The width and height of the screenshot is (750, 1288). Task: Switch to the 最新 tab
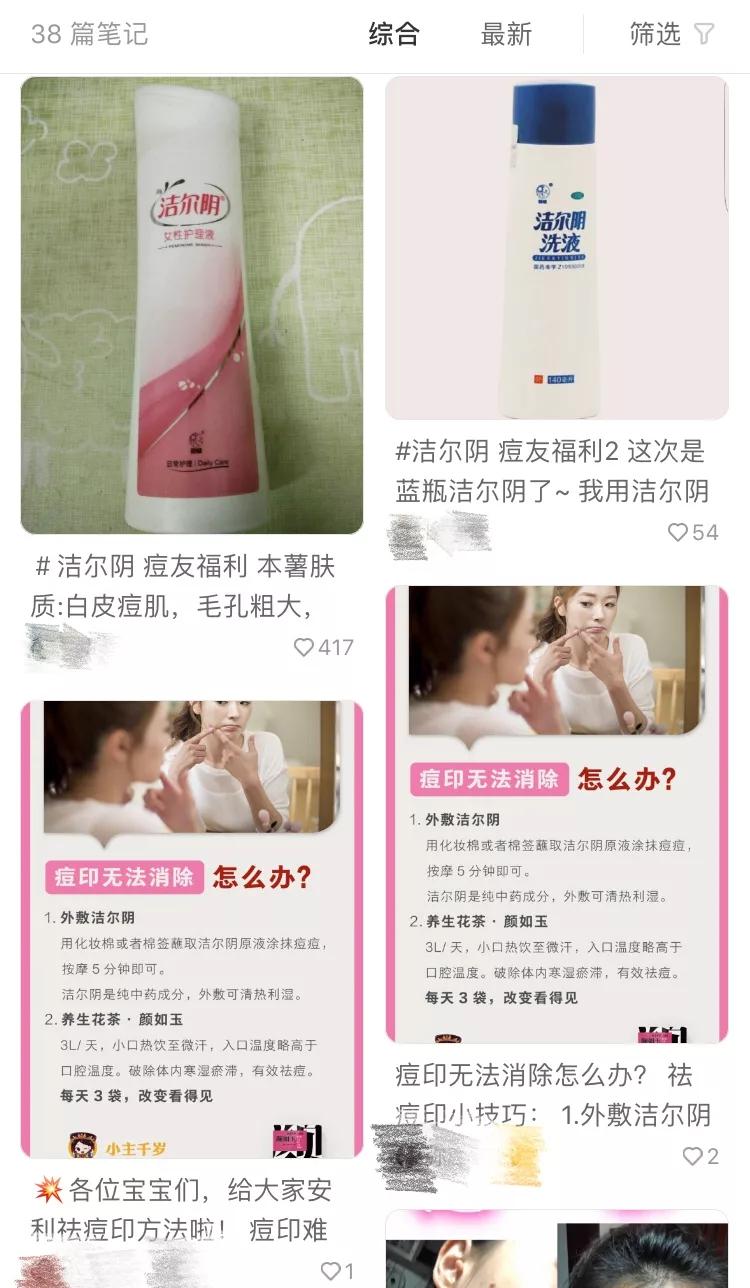point(507,33)
